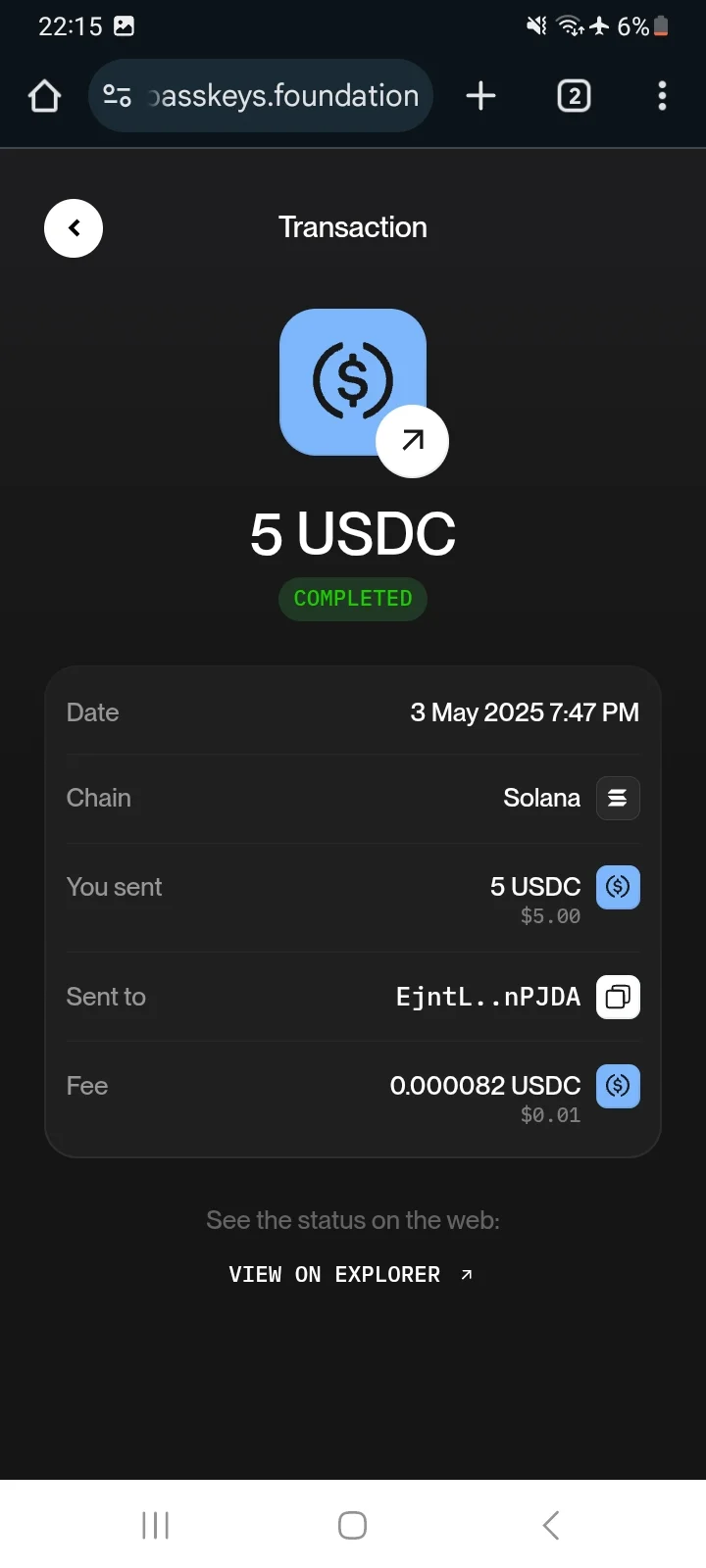Go back from the Transaction page

tap(74, 228)
